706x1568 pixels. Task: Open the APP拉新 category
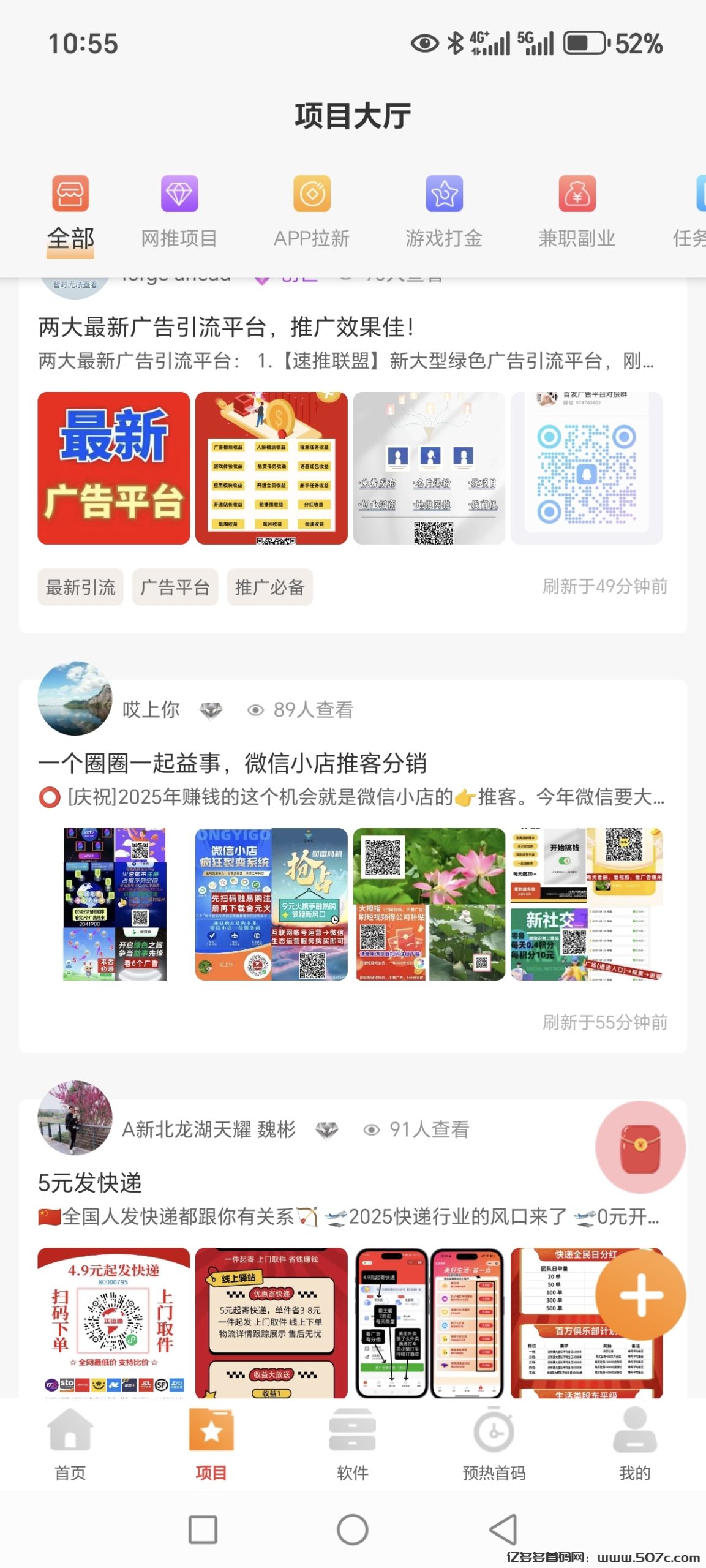click(x=312, y=212)
